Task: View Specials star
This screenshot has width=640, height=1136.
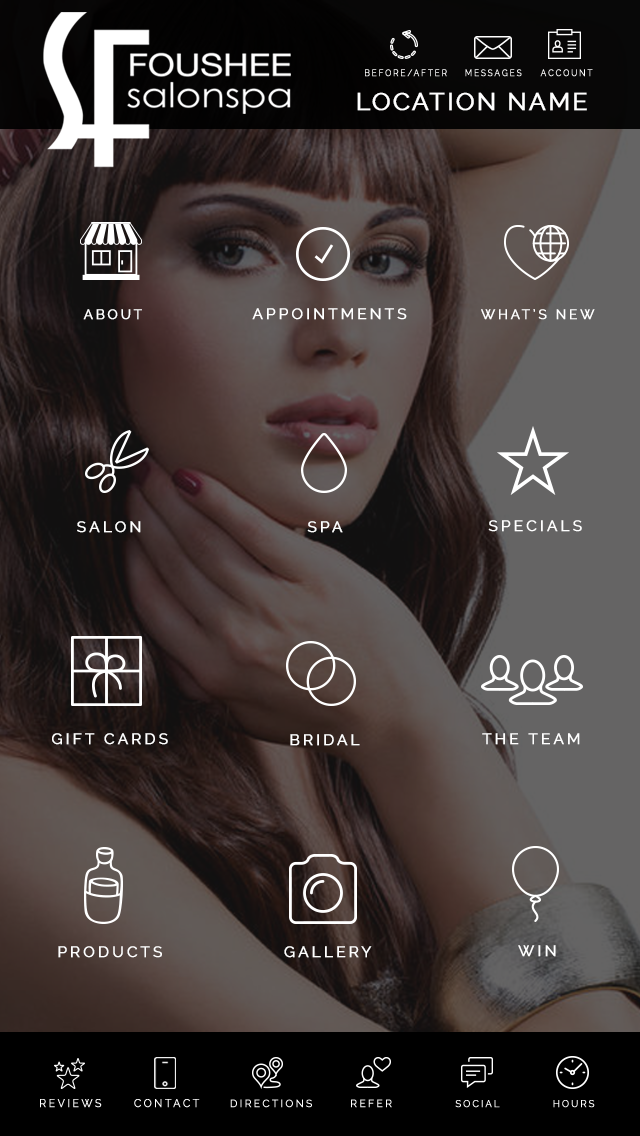Action: coord(535,480)
